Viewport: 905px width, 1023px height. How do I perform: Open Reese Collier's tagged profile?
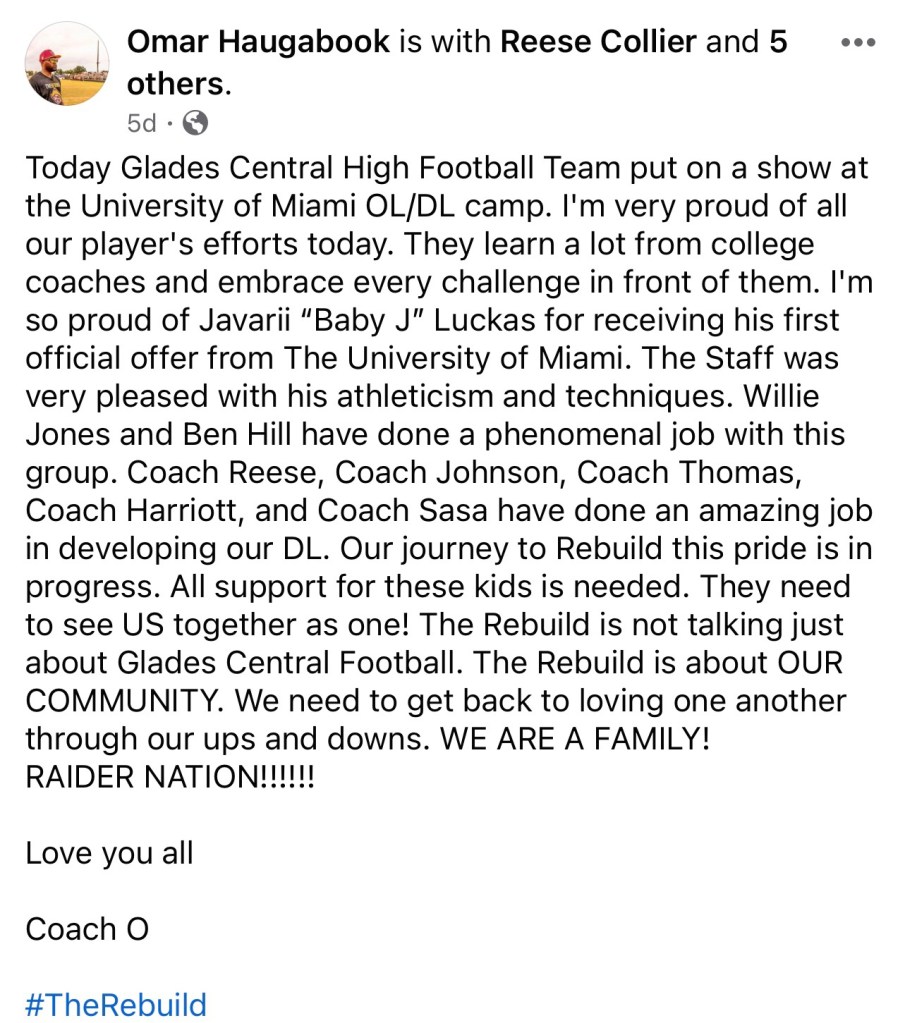tap(597, 42)
